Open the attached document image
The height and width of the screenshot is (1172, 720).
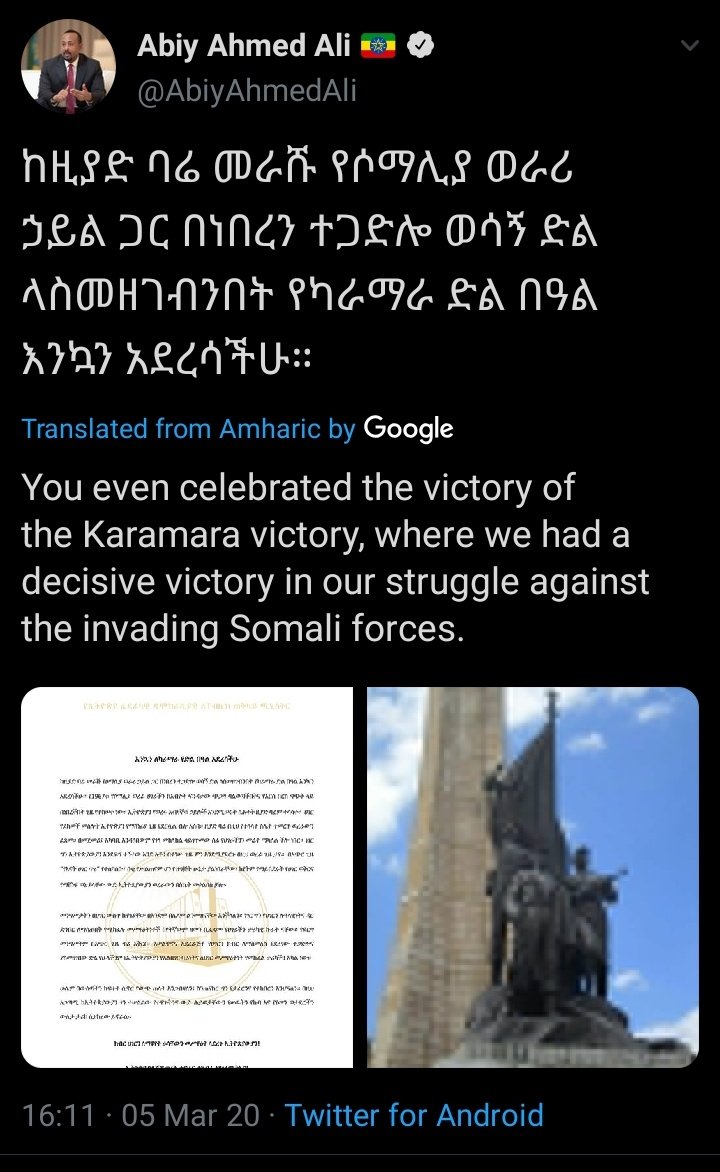click(187, 877)
